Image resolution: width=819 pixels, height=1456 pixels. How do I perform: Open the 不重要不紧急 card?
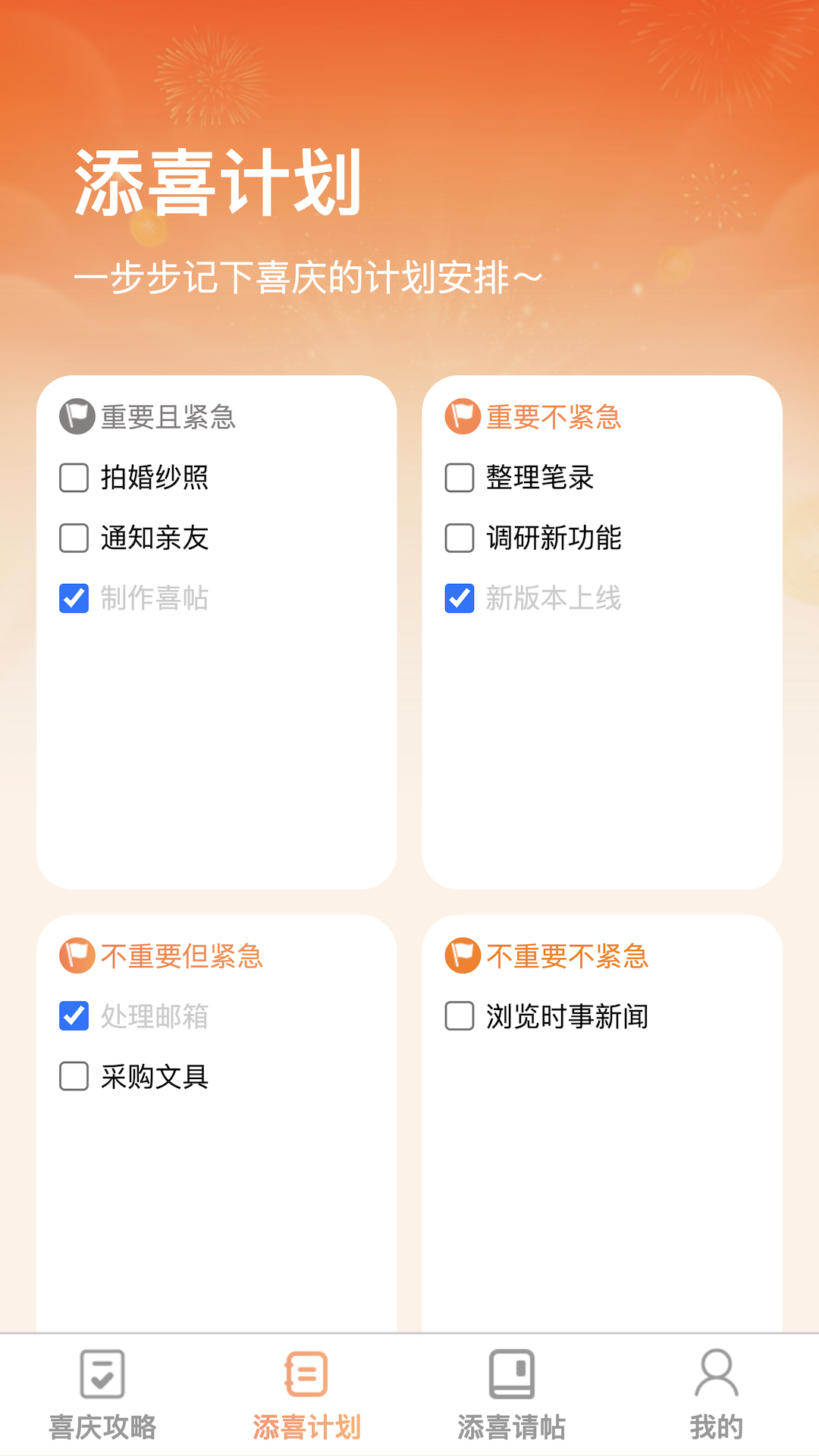(x=602, y=1123)
